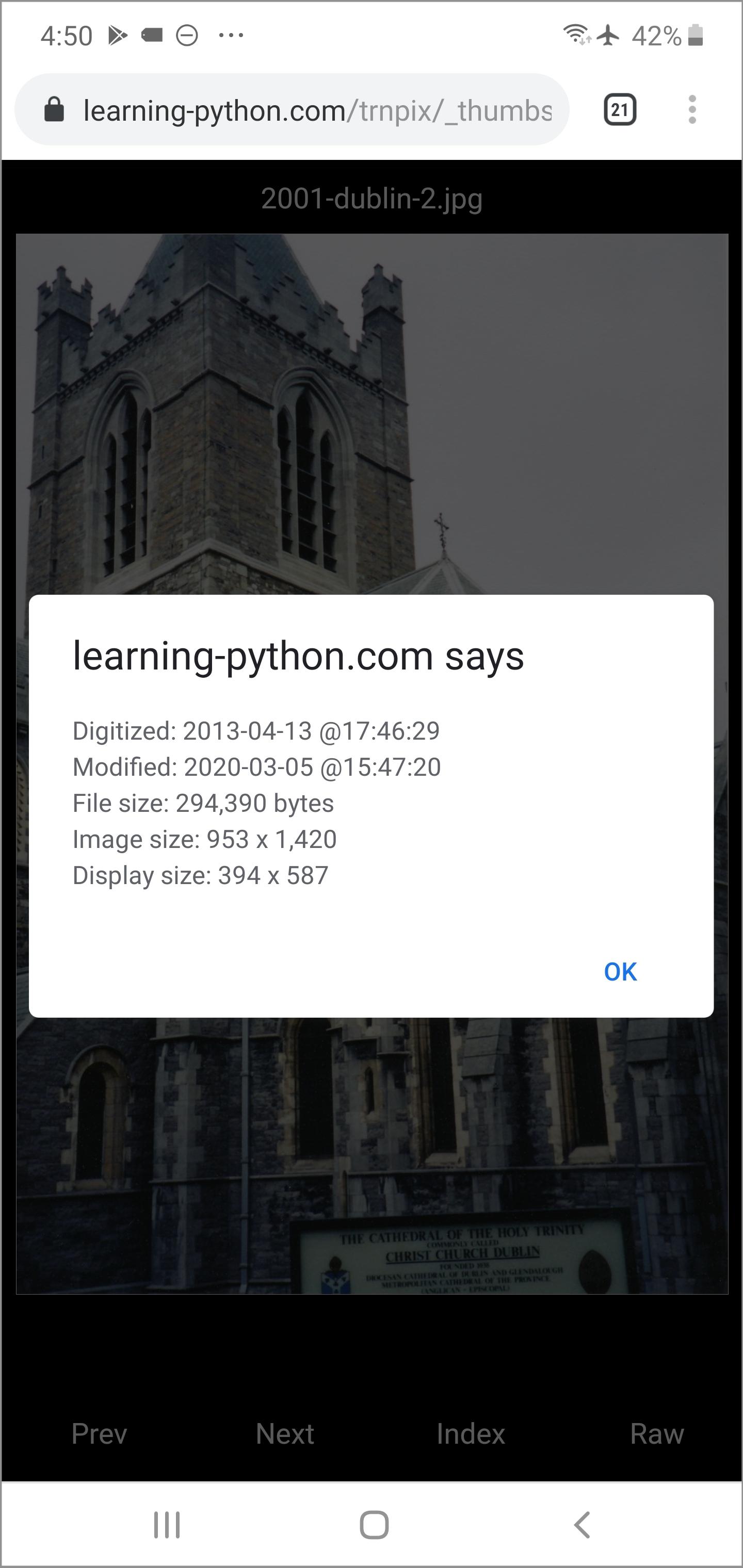This screenshot has width=743, height=1568.
Task: Open Chrome's three-dot overflow menu
Action: (692, 110)
